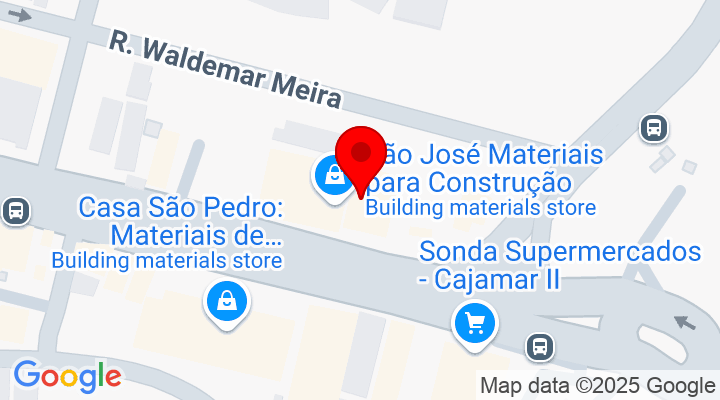This screenshot has width=720, height=400.
Task: Tap bus stop near Sonda Supermercados
Action: [540, 347]
